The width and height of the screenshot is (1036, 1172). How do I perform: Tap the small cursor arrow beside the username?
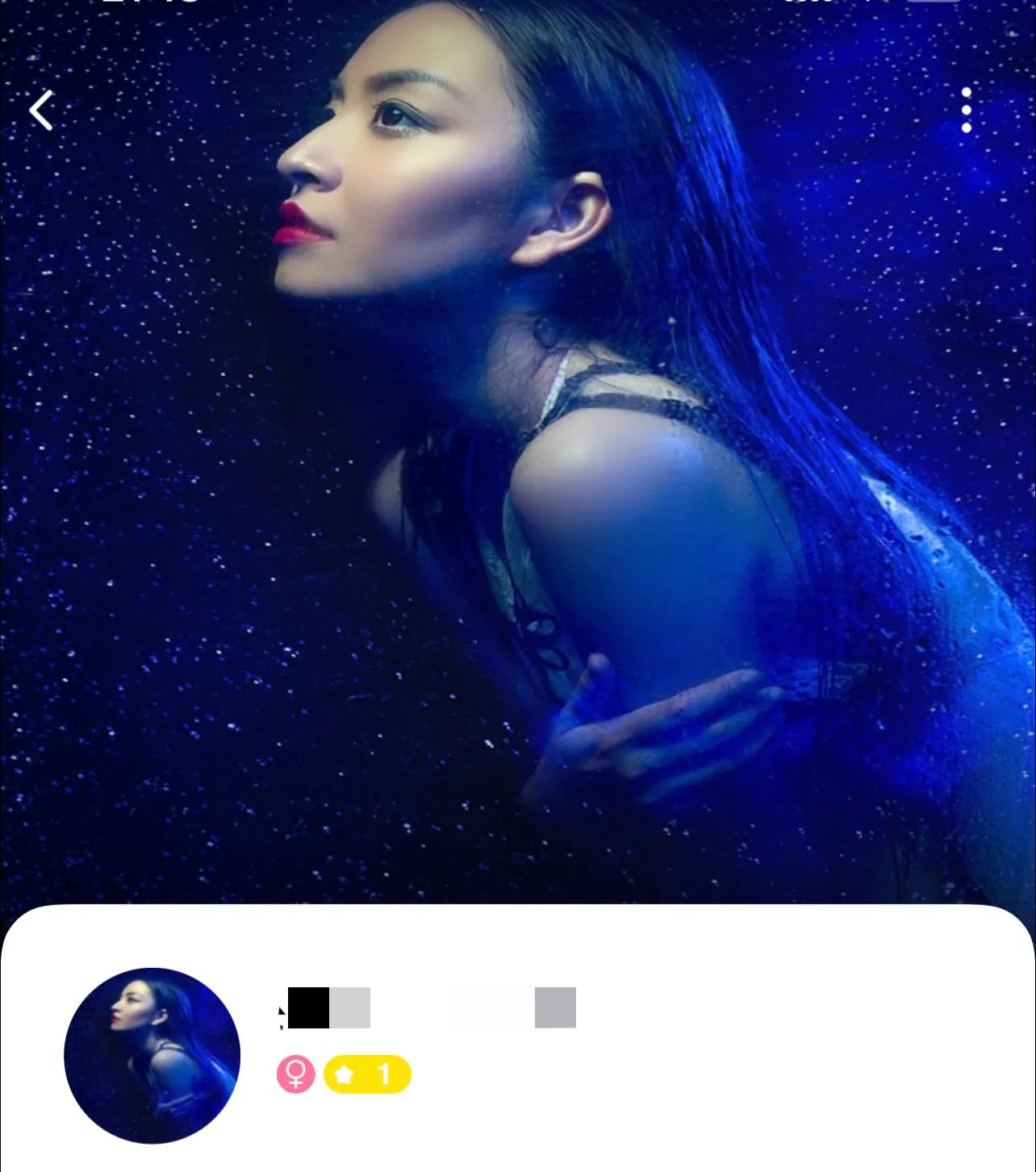pos(281,1012)
